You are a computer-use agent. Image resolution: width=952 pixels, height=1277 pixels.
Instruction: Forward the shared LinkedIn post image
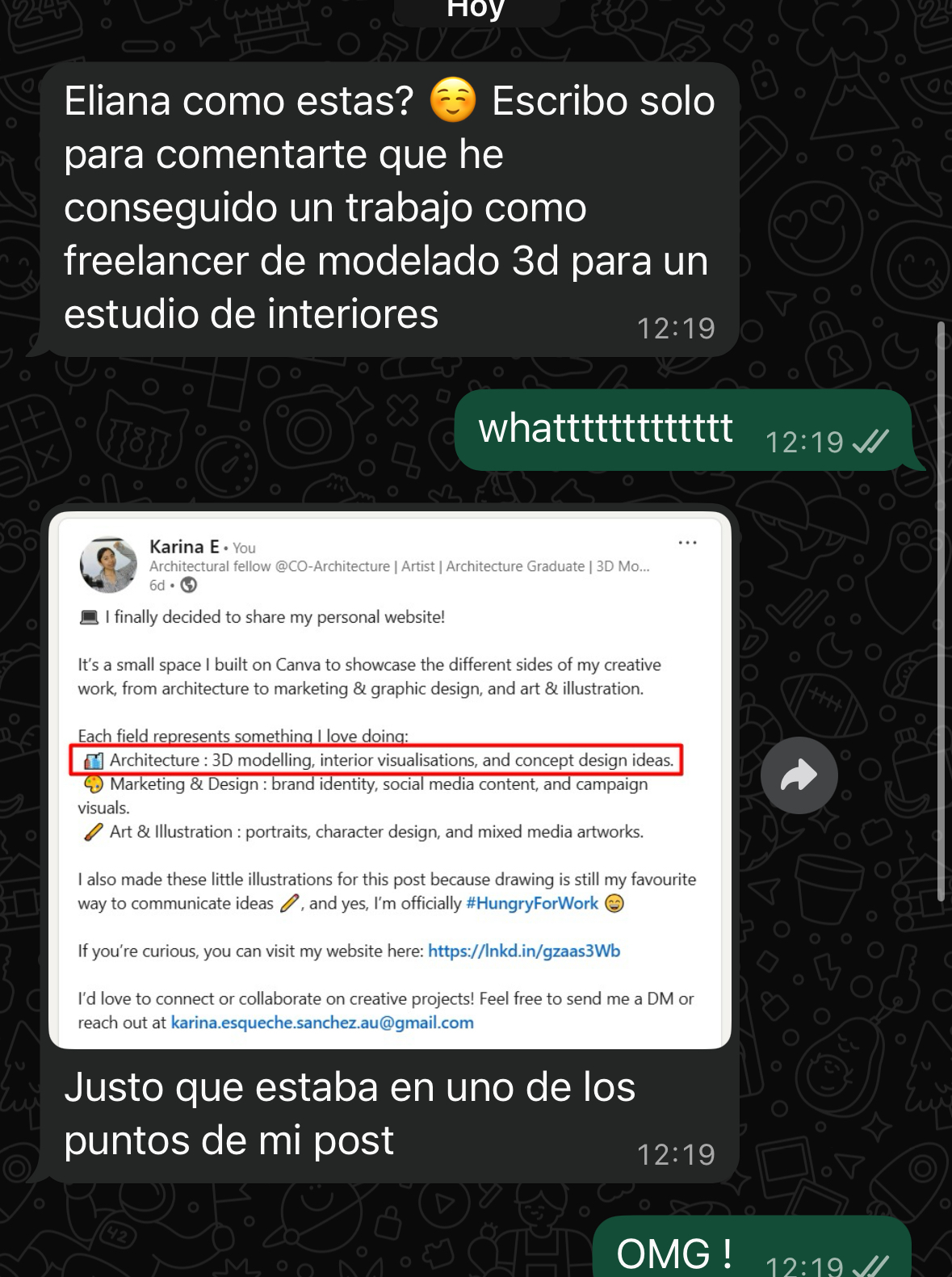[x=799, y=775]
